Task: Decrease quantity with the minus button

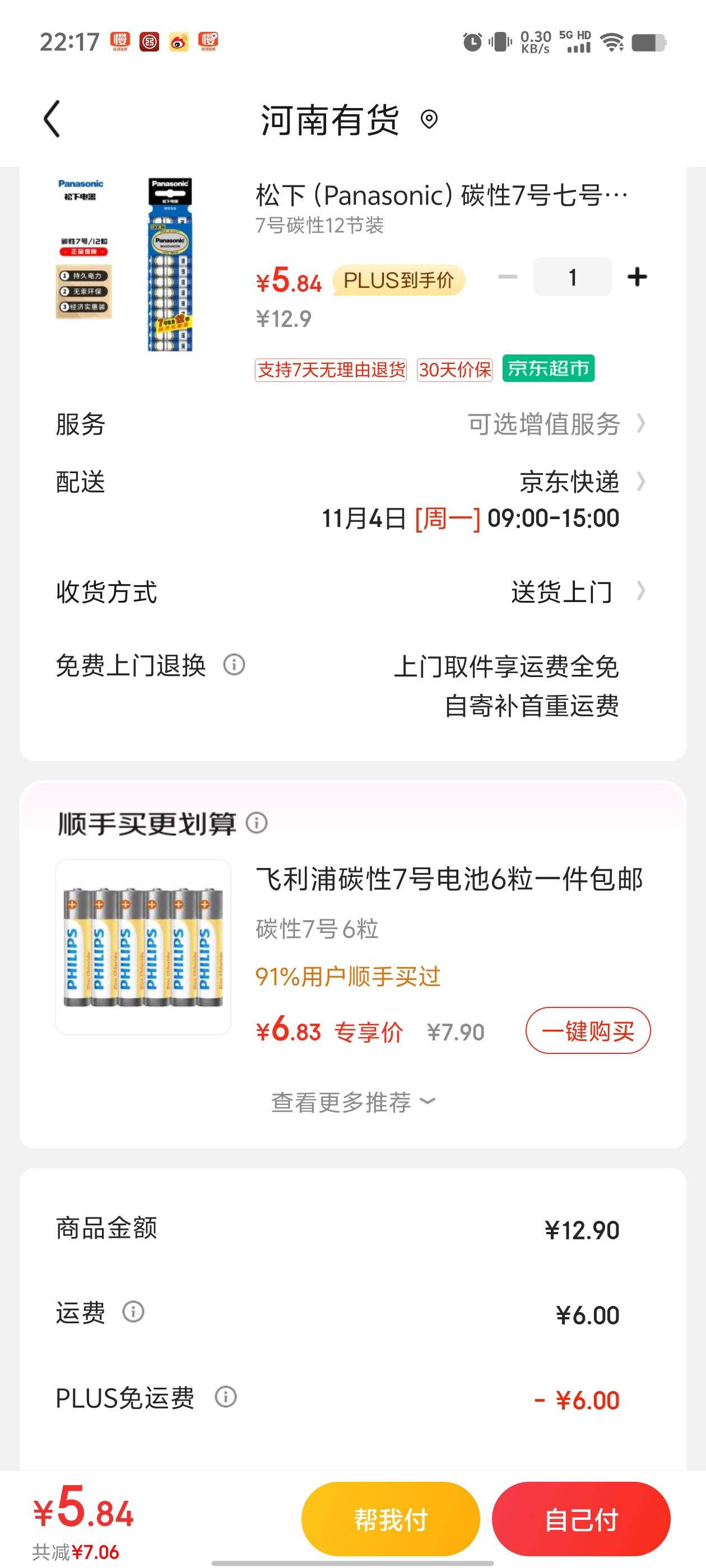Action: coord(508,277)
